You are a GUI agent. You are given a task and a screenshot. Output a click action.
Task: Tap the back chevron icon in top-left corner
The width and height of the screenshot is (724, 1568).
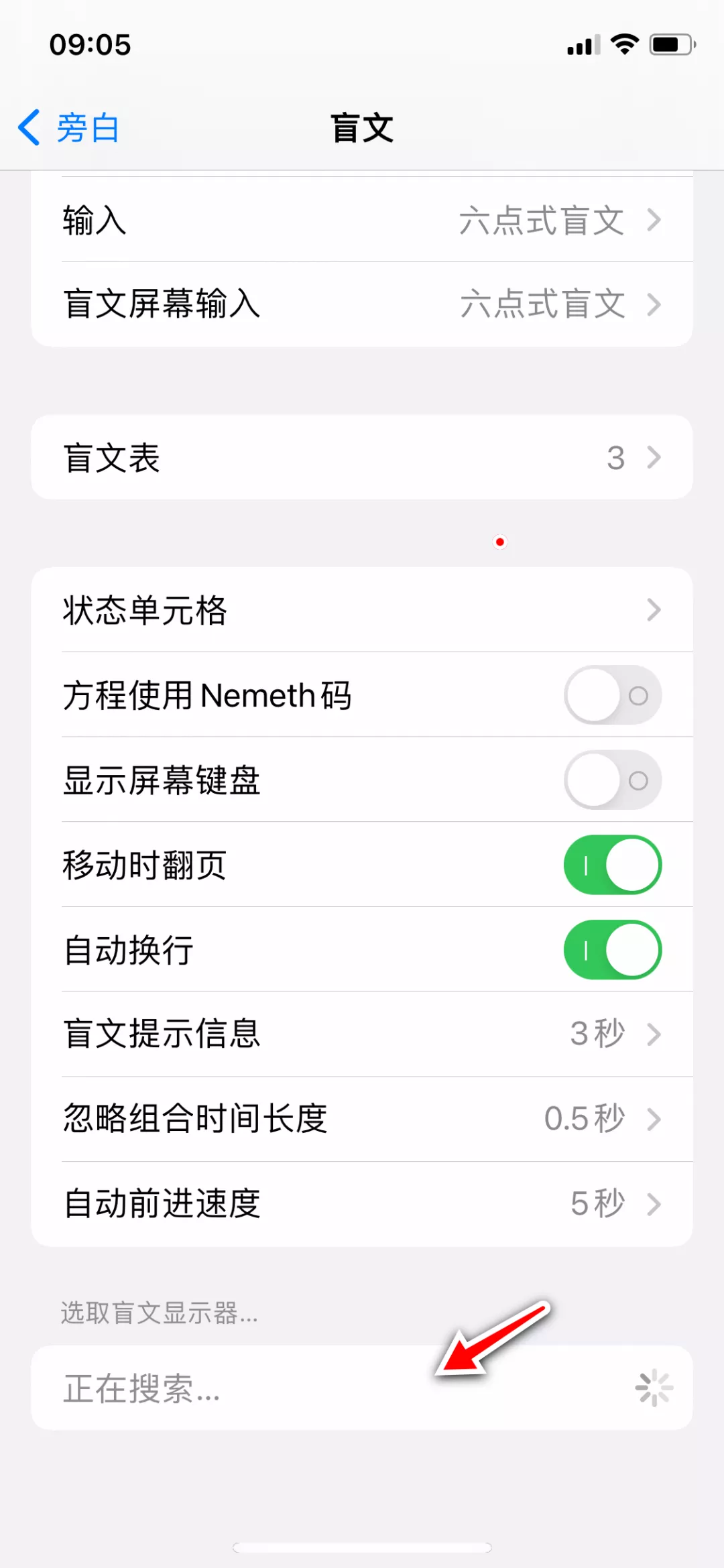(x=28, y=127)
